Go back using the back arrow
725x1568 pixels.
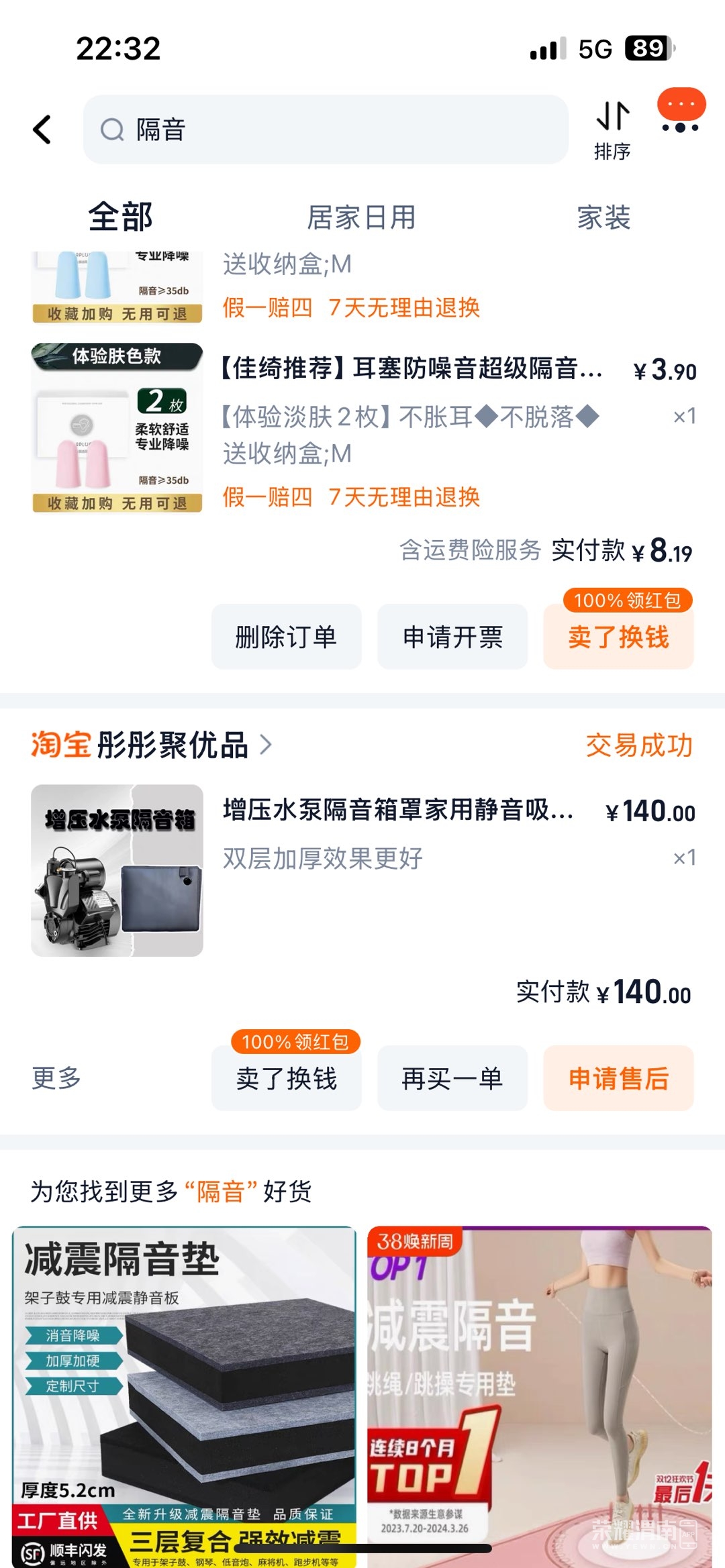point(42,129)
